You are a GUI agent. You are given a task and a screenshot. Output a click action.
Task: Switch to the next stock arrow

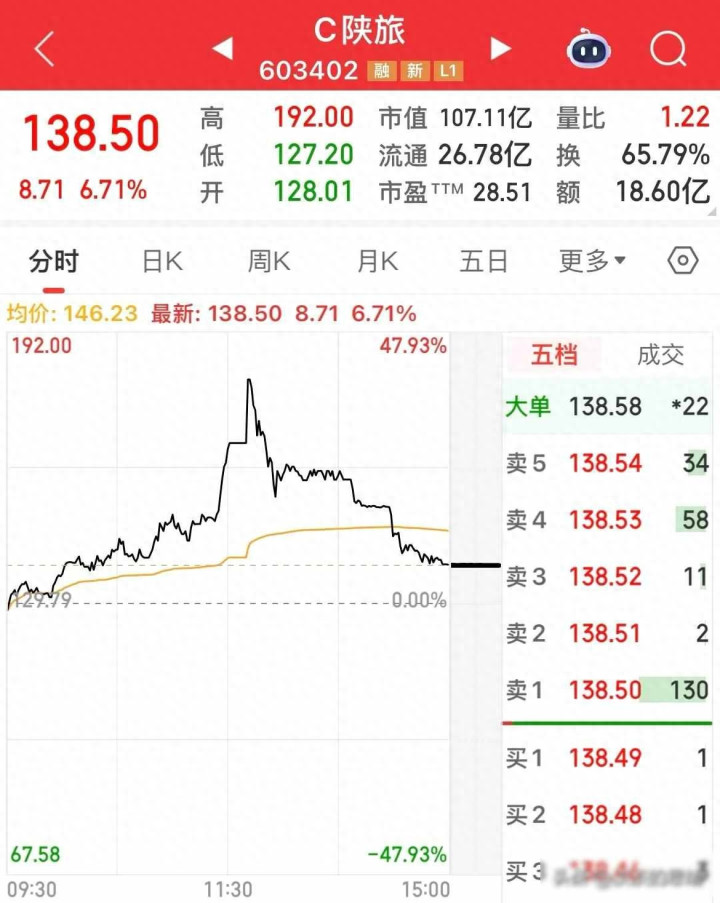tap(501, 48)
